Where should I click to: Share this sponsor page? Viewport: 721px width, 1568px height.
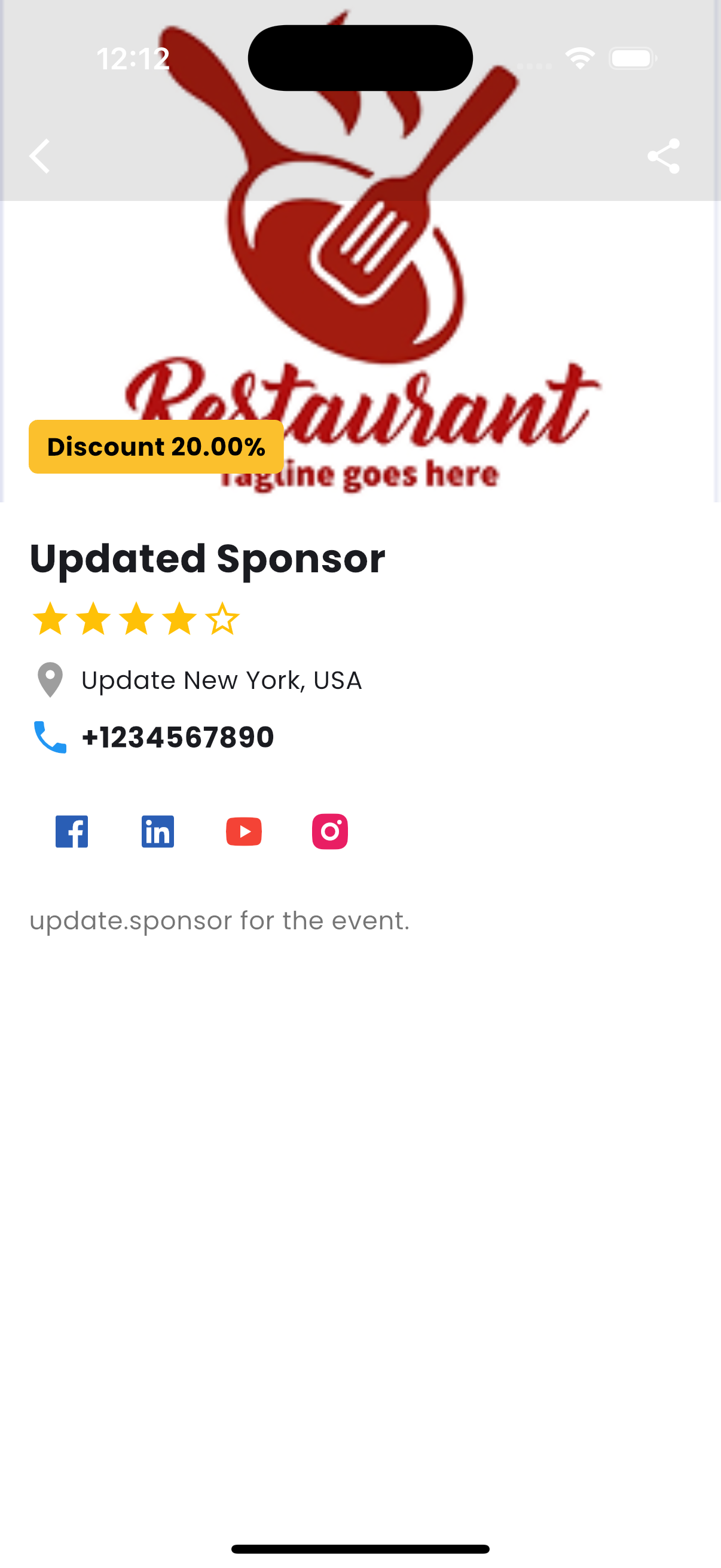point(663,157)
